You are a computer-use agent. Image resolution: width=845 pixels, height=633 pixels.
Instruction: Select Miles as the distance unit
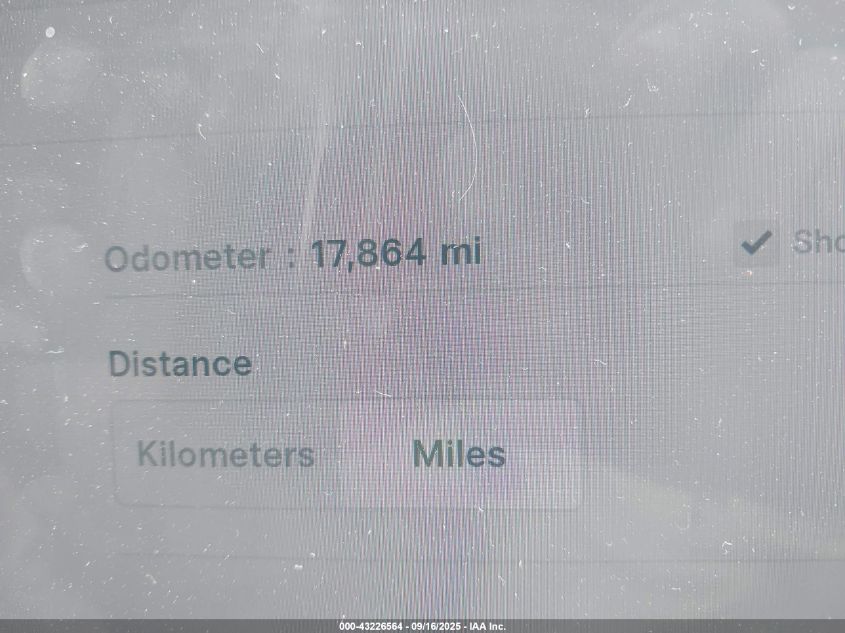click(x=459, y=455)
